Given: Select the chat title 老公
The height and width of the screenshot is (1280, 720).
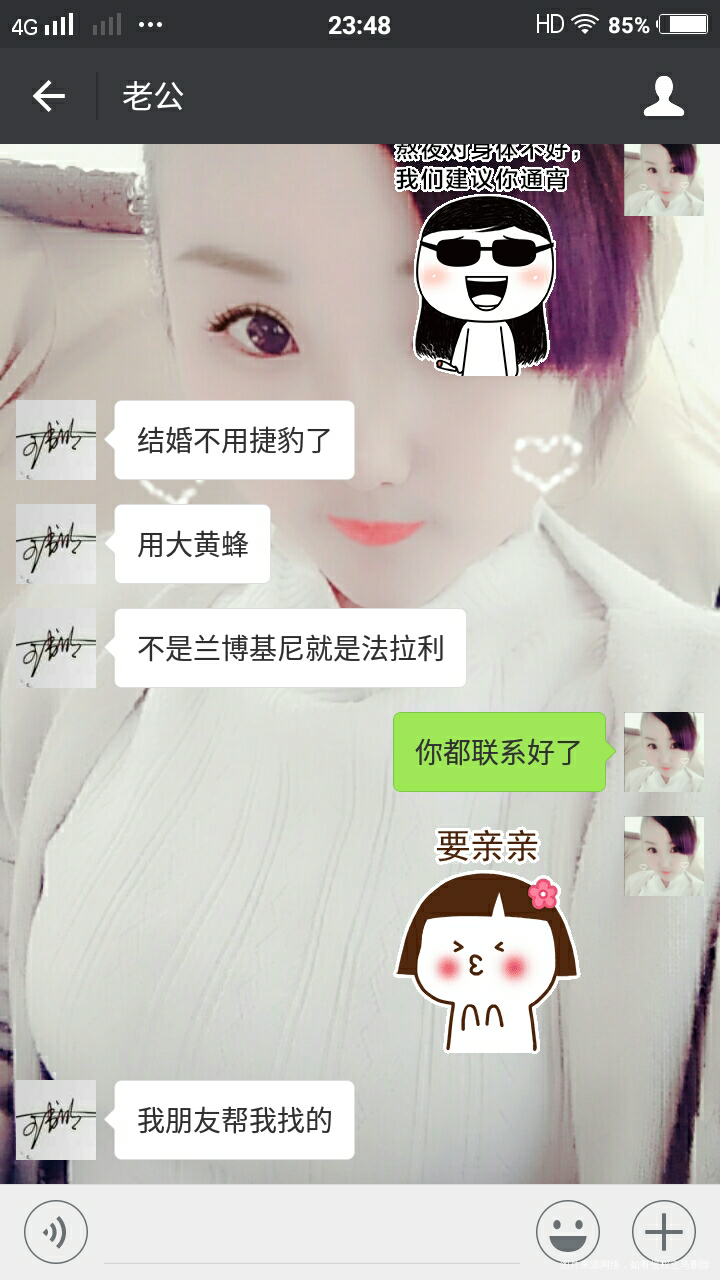Looking at the screenshot, I should pyautogui.click(x=152, y=97).
